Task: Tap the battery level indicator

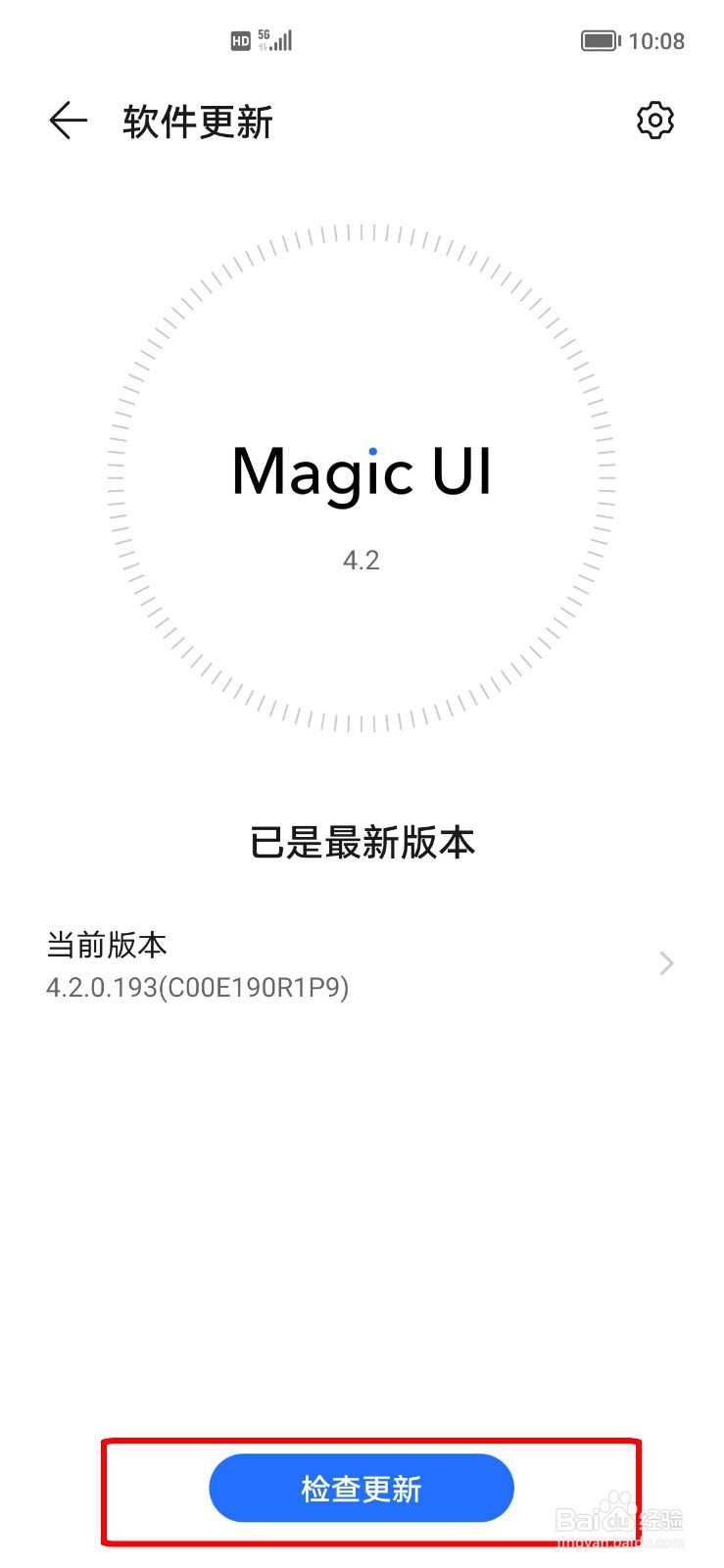Action: 600,40
